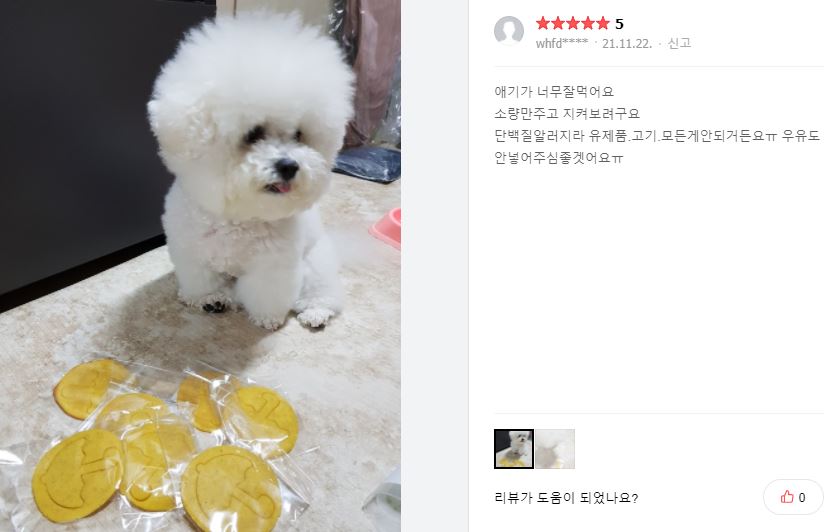
Task: Select the first review photo thumbnail
Action: [514, 449]
